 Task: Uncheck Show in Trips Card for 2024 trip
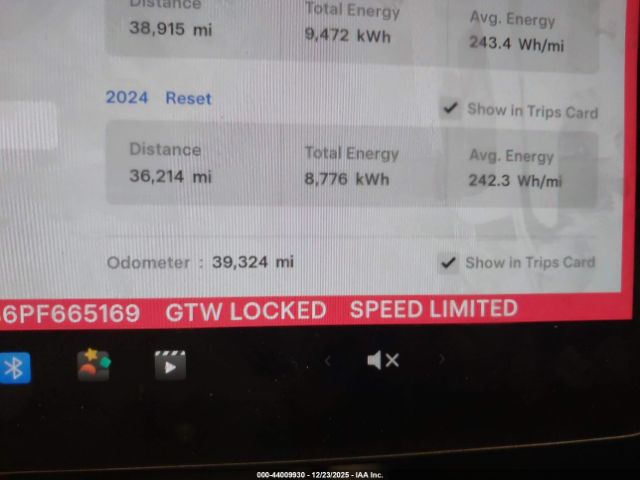[x=450, y=109]
